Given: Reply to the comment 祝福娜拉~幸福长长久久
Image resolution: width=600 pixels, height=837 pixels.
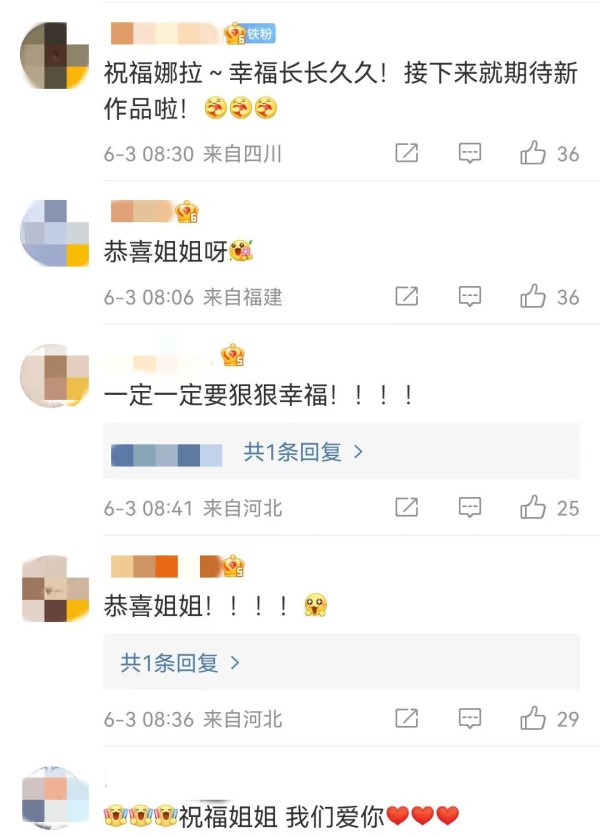Looking at the screenshot, I should [x=470, y=154].
